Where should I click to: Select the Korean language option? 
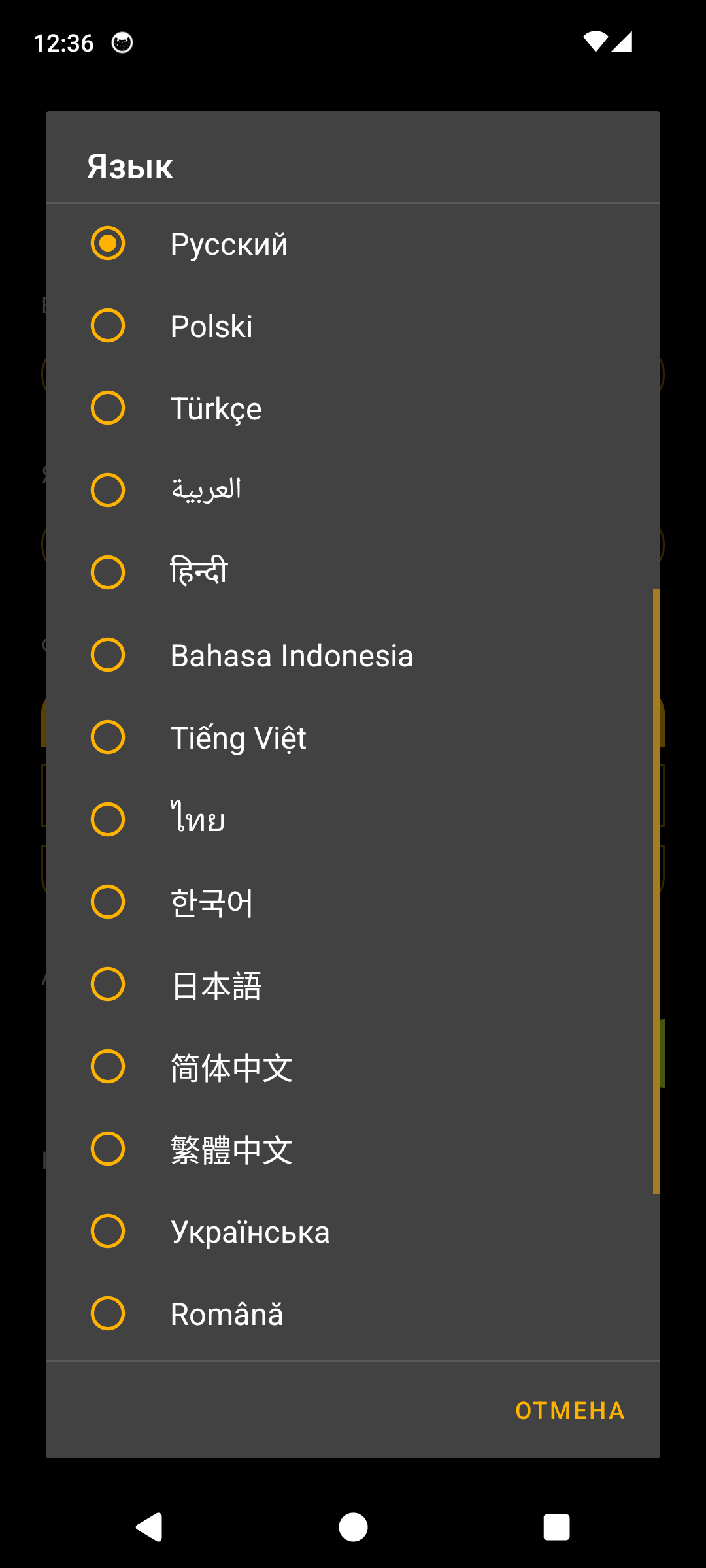[x=353, y=902]
